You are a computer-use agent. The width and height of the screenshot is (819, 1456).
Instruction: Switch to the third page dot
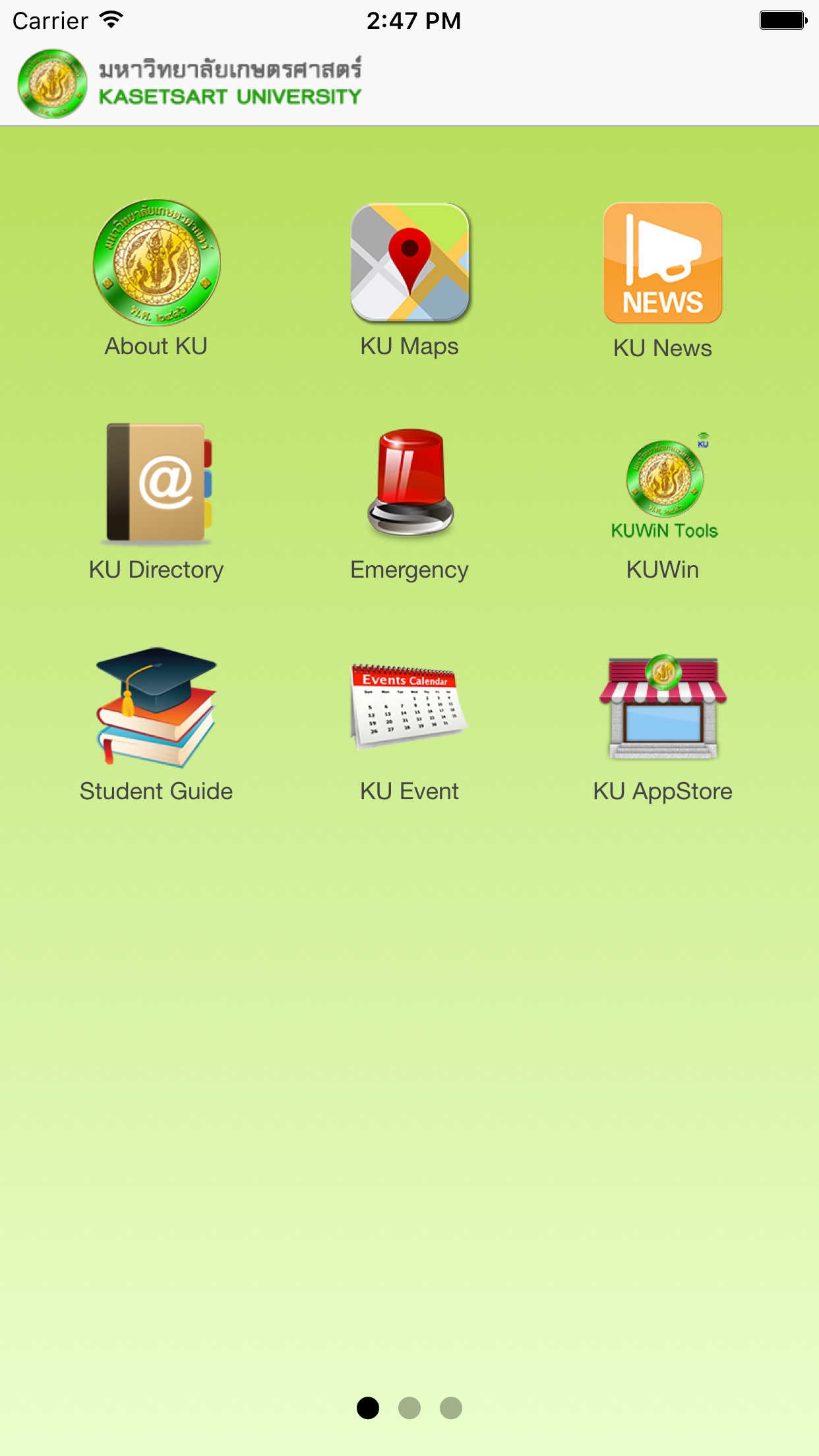(x=451, y=1407)
